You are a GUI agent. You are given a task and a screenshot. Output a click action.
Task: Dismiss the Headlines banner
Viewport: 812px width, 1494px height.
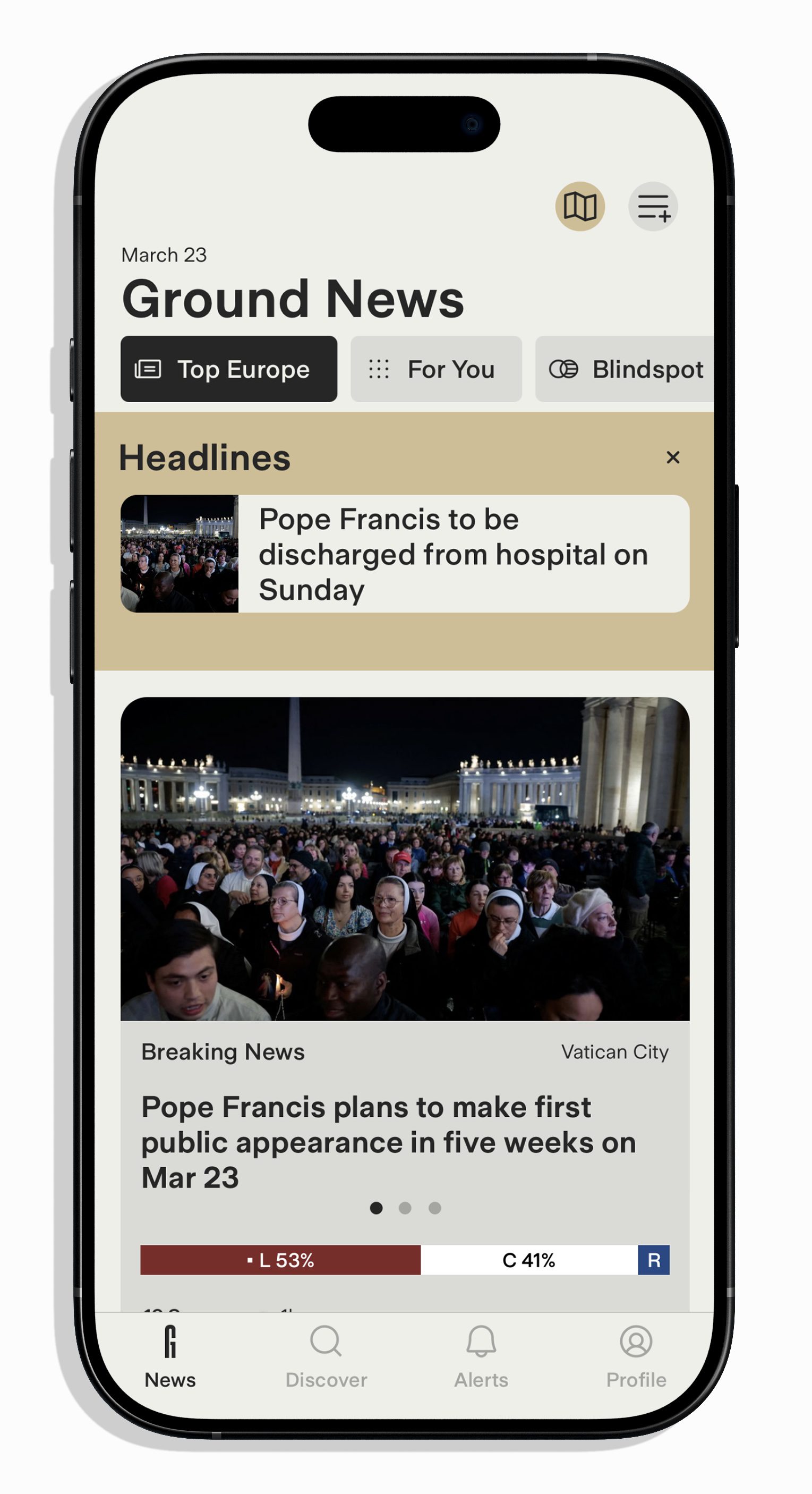tap(672, 457)
